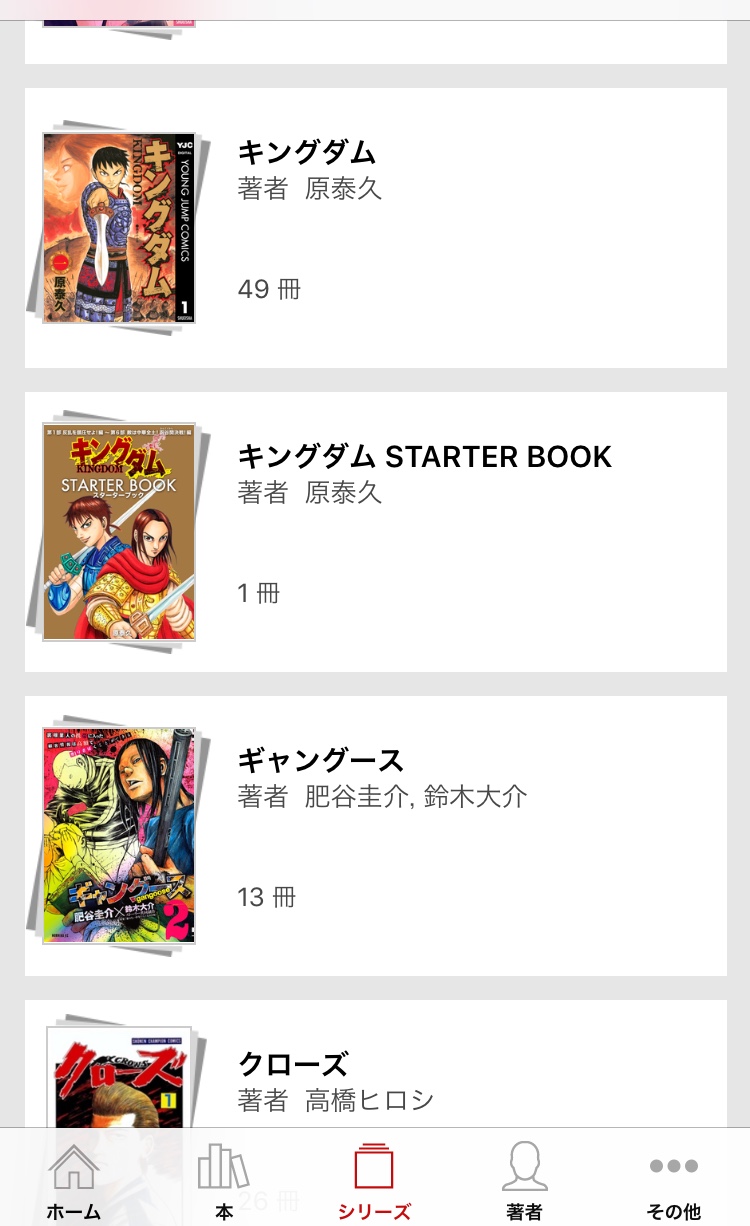Open the キングダム series with 49 volumes
Viewport: 750px width, 1226px height.
point(375,228)
